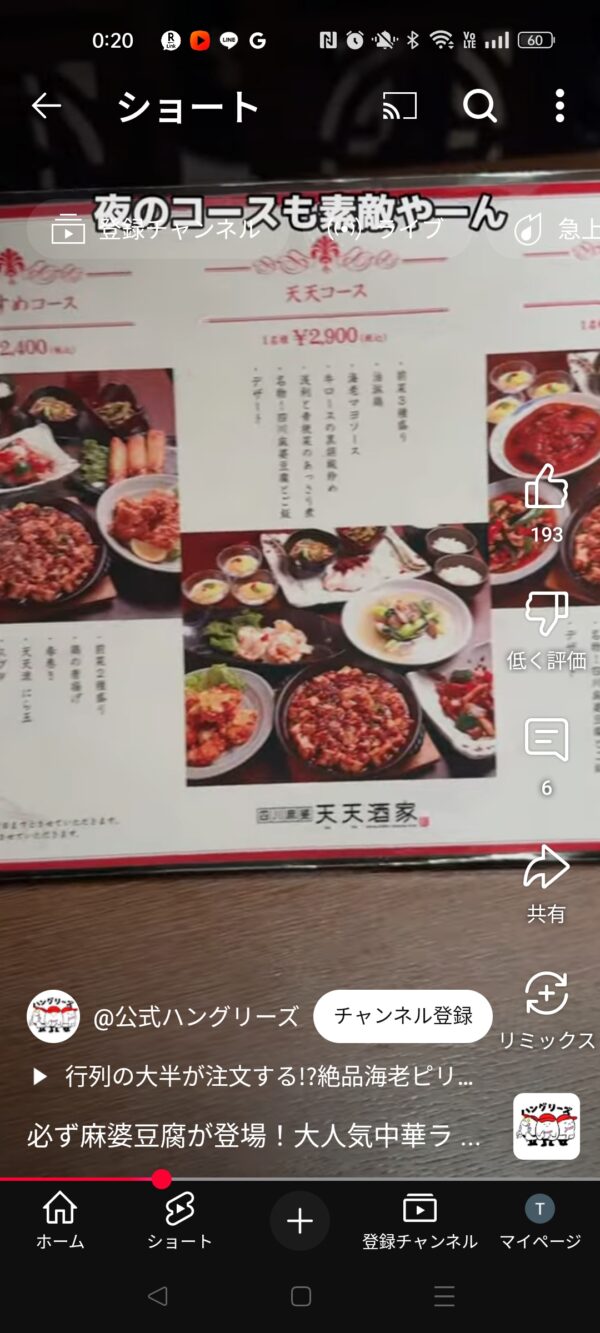The image size is (600, 1333).
Task: Open the sound thumbnail from ハングリーズ
Action: (x=546, y=1126)
